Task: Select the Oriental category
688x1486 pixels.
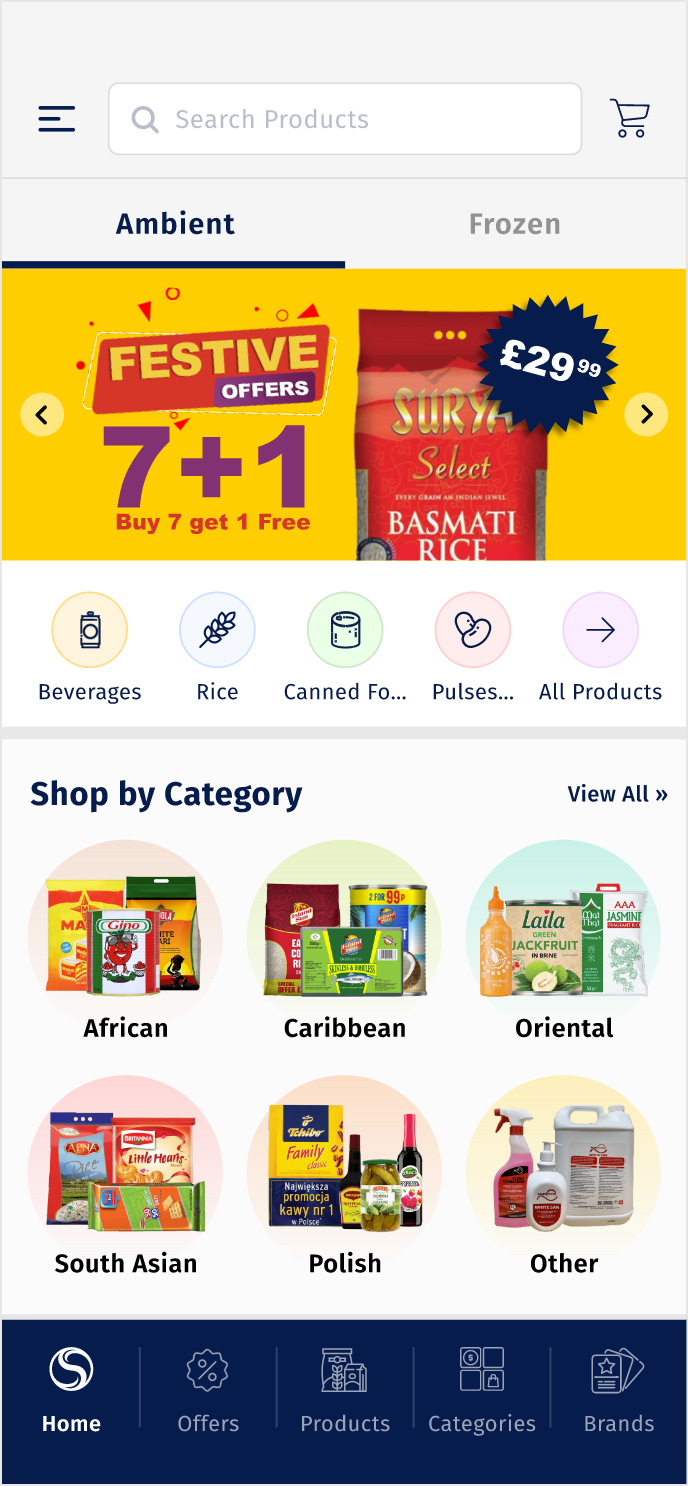Action: pos(564,940)
